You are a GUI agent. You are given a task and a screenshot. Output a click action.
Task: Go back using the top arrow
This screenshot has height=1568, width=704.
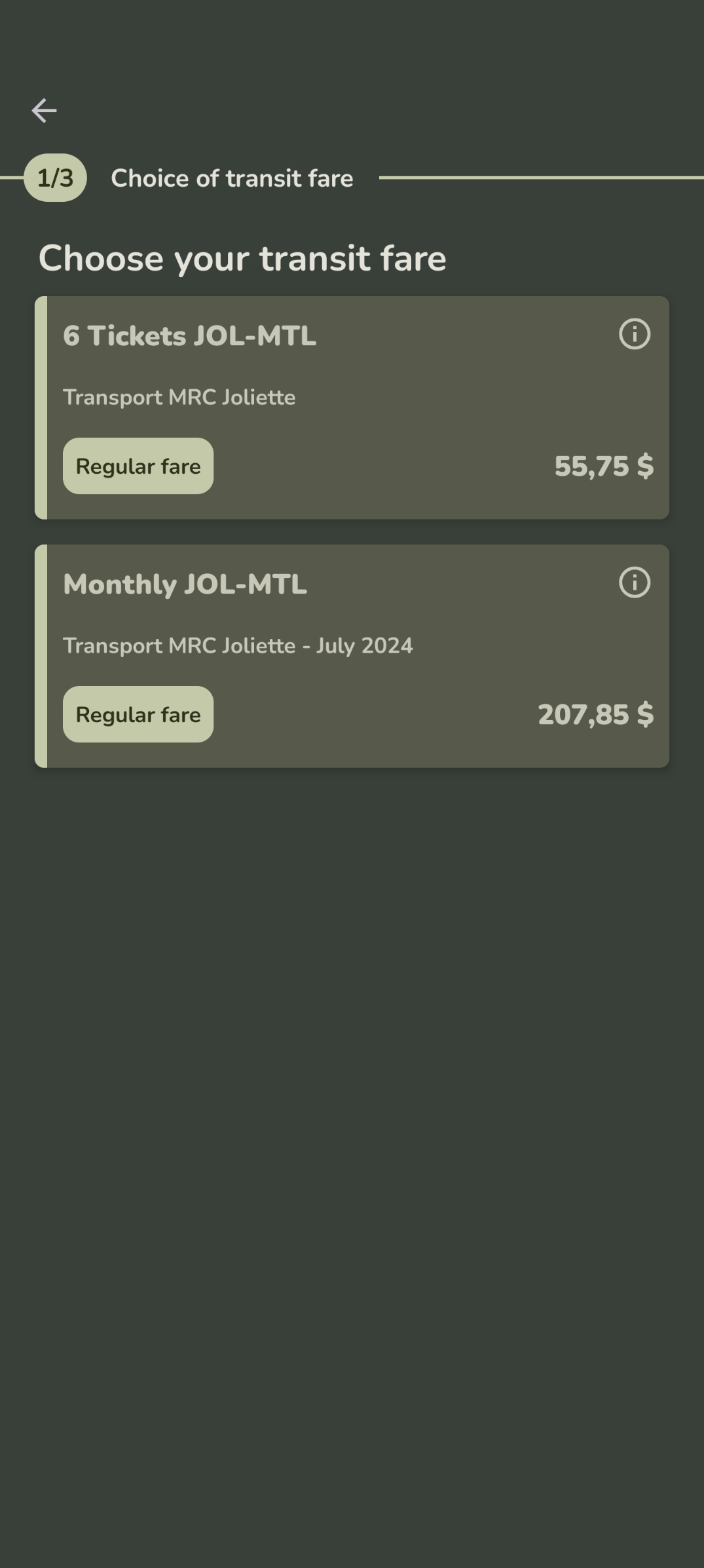click(x=44, y=110)
